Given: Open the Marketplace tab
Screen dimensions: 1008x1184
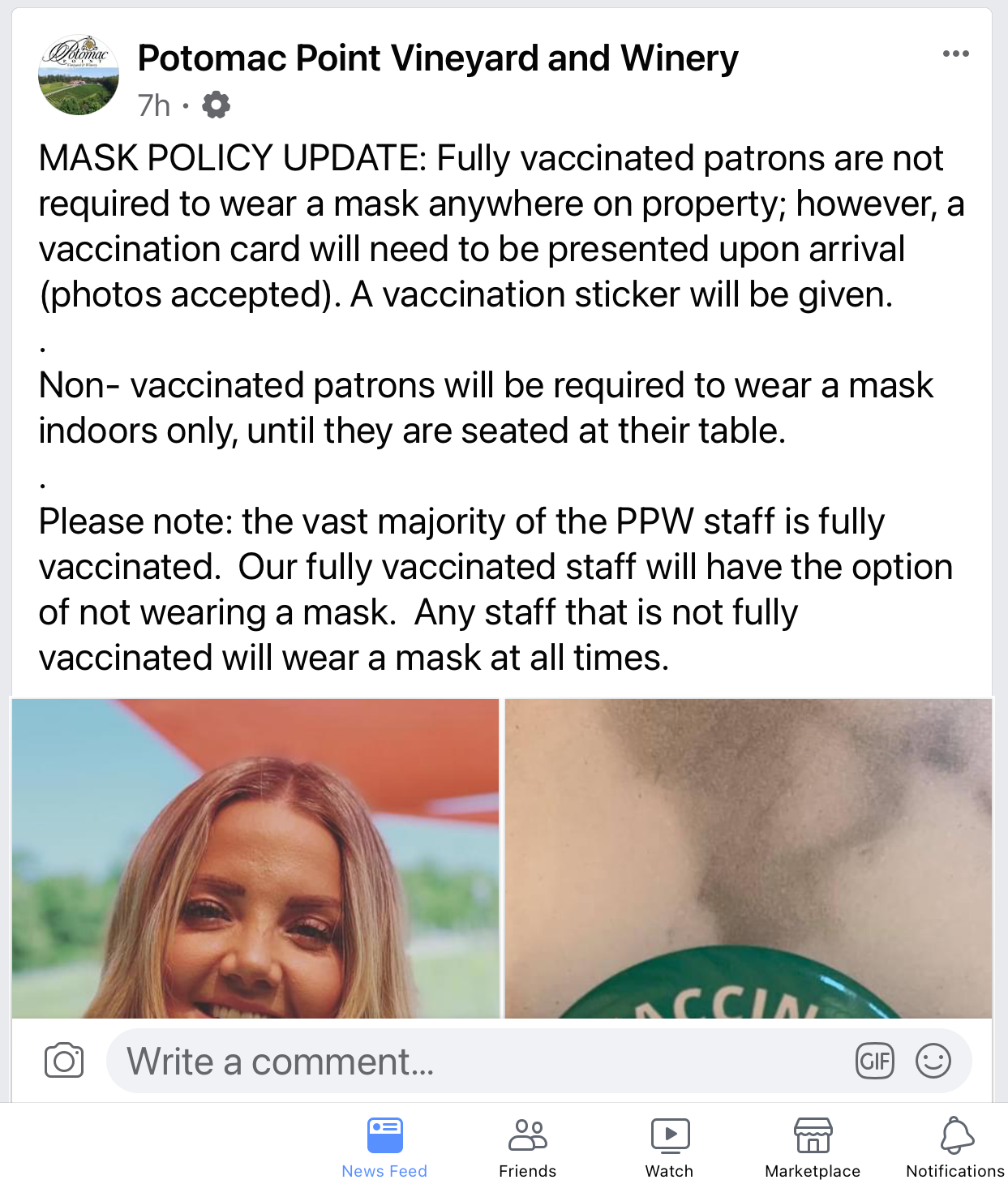Looking at the screenshot, I should 813,1147.
